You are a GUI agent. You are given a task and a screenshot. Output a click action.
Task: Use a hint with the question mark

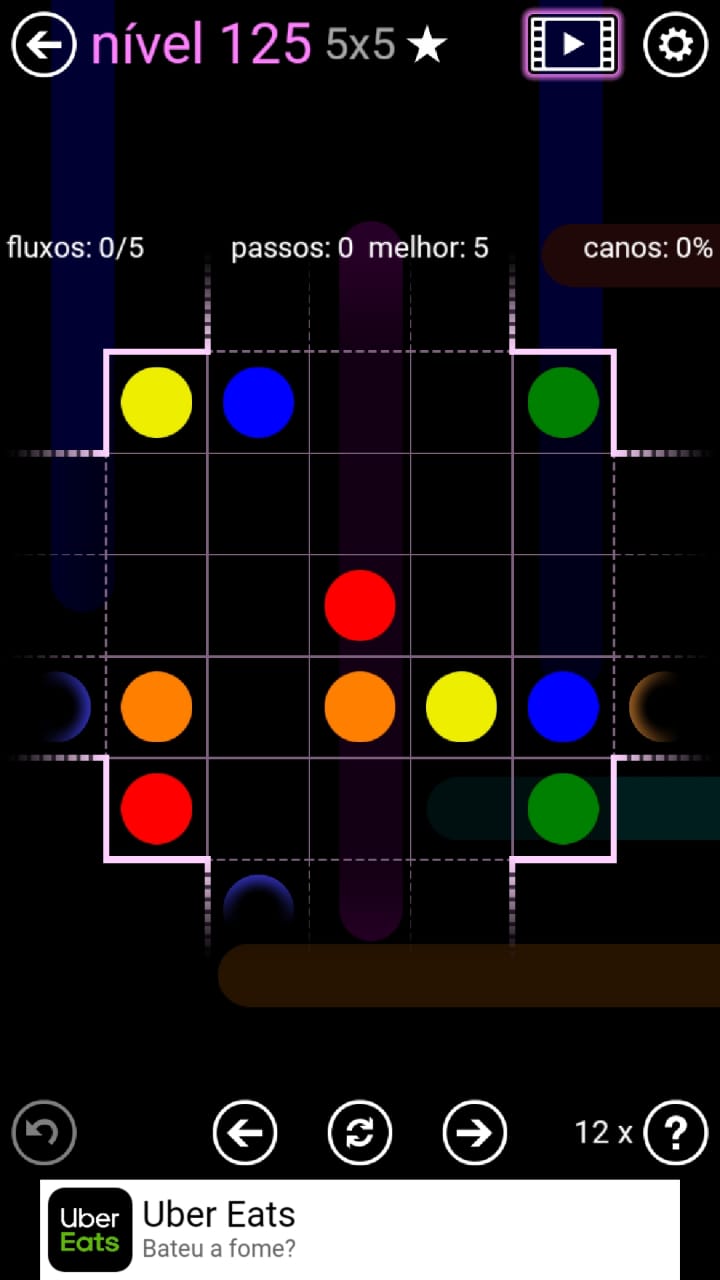(676, 1132)
